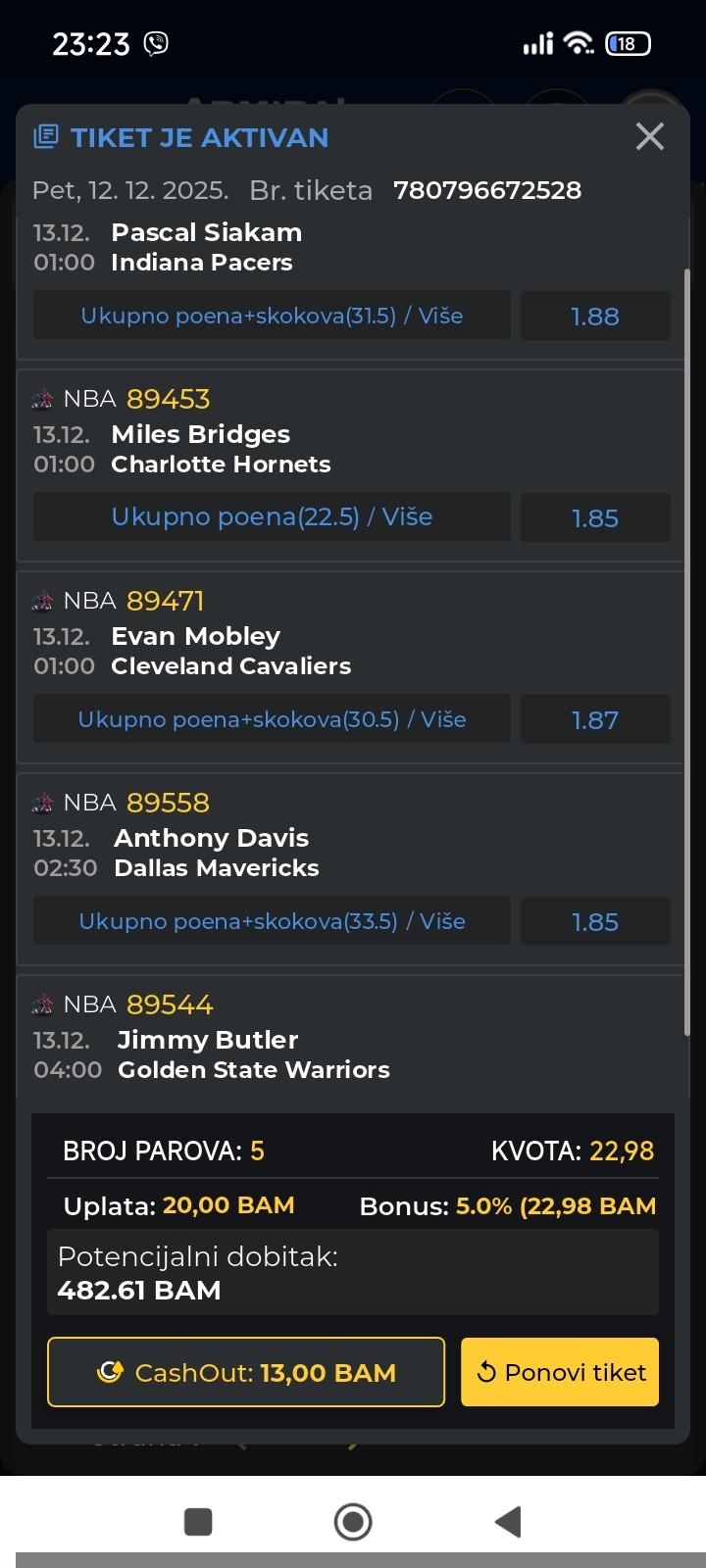Go to the home screen

point(353,1521)
